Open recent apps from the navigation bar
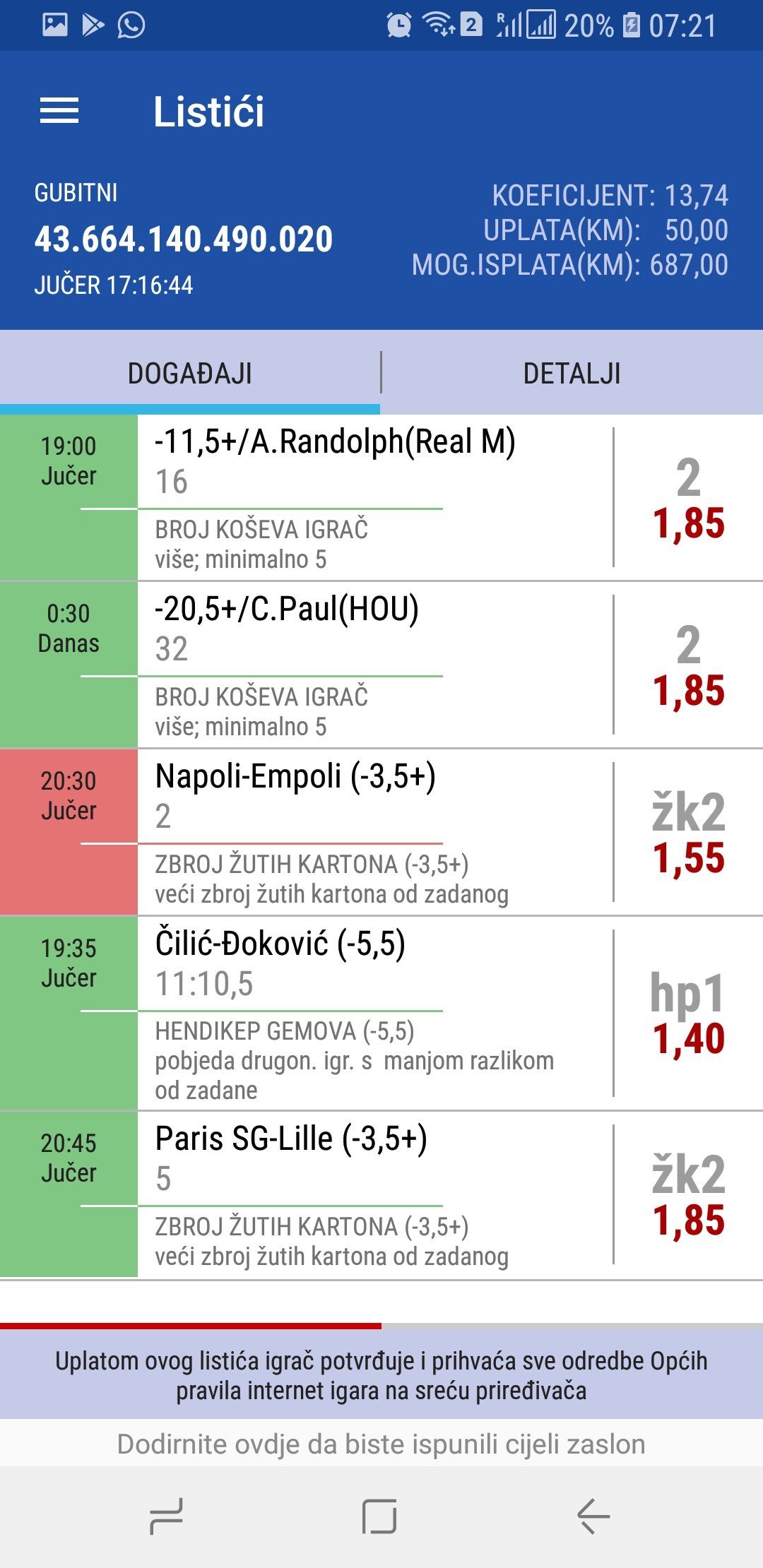 tap(167, 1516)
